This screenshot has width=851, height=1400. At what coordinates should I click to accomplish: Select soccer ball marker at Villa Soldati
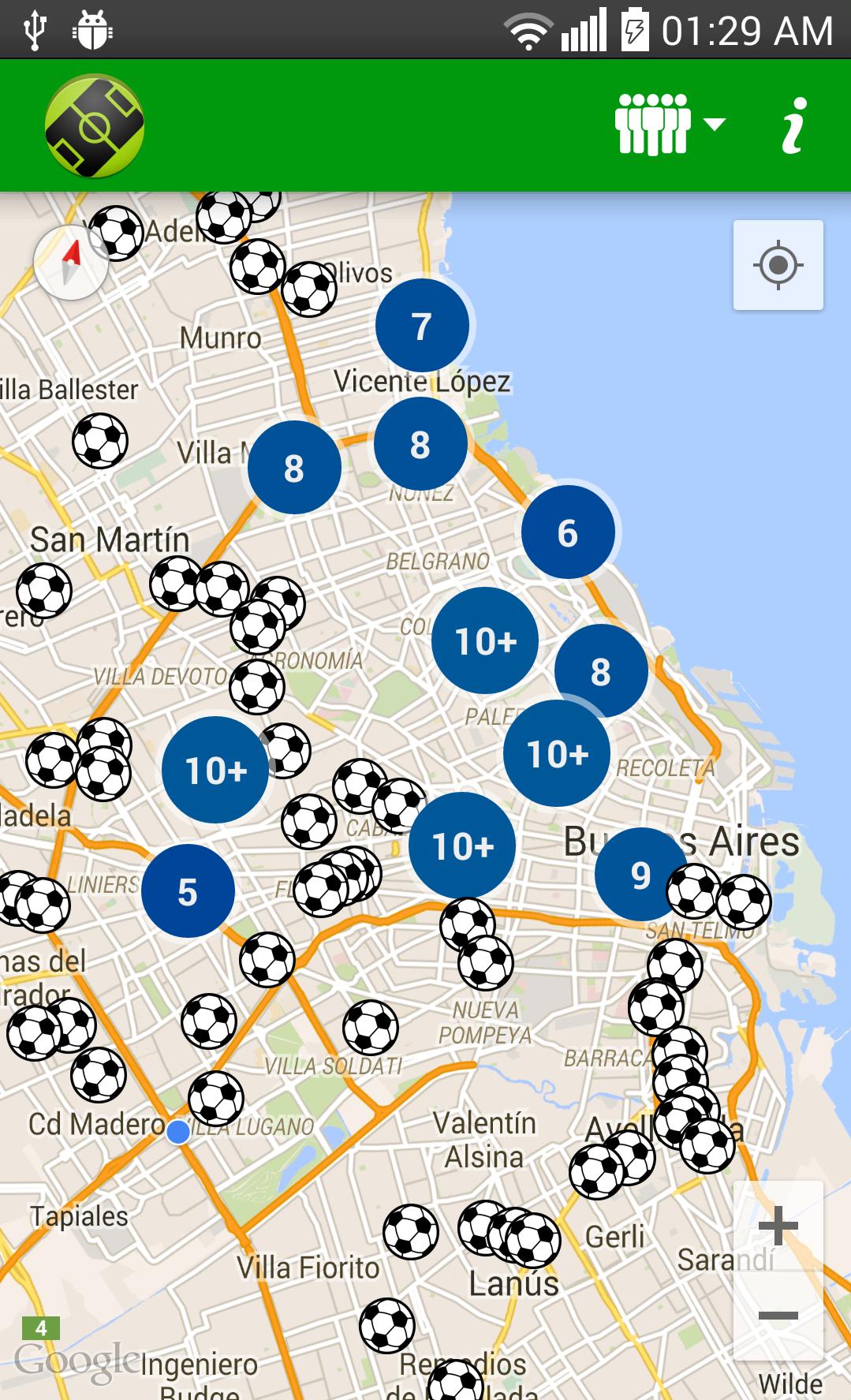click(x=370, y=1027)
